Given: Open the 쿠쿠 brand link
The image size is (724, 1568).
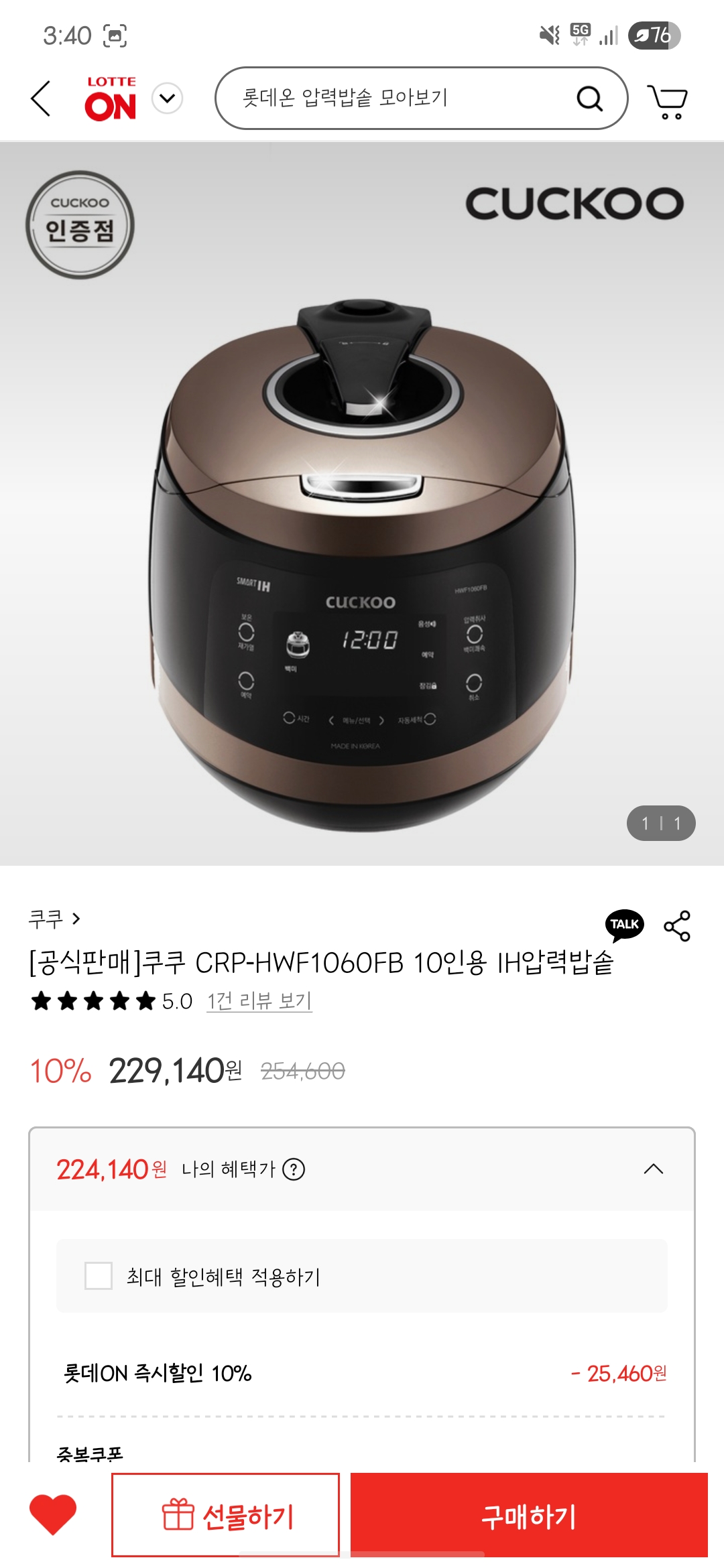Looking at the screenshot, I should click(x=54, y=918).
